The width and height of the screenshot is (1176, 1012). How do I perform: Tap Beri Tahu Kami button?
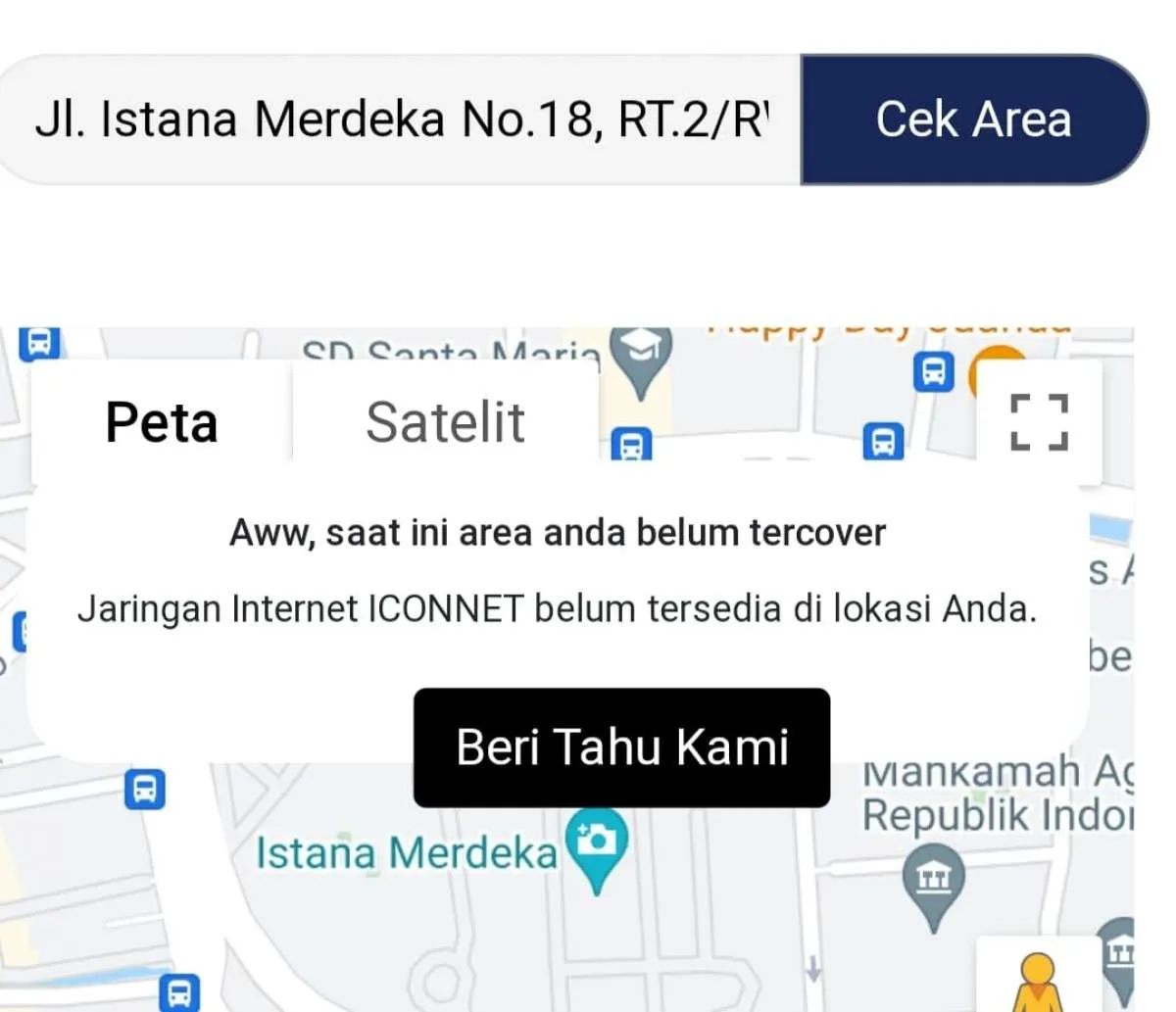click(621, 747)
